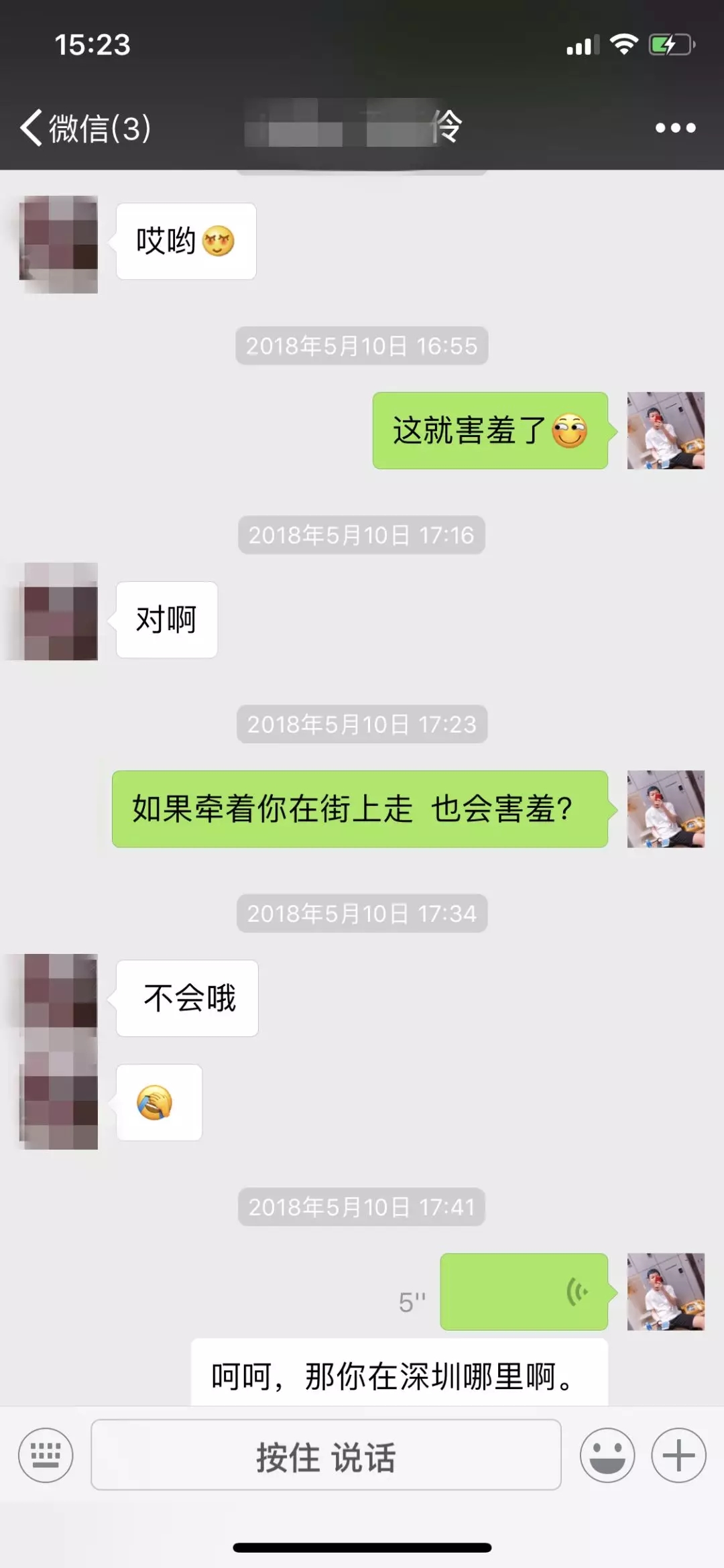Open the contact's avatar next to 哎哟

59,244
